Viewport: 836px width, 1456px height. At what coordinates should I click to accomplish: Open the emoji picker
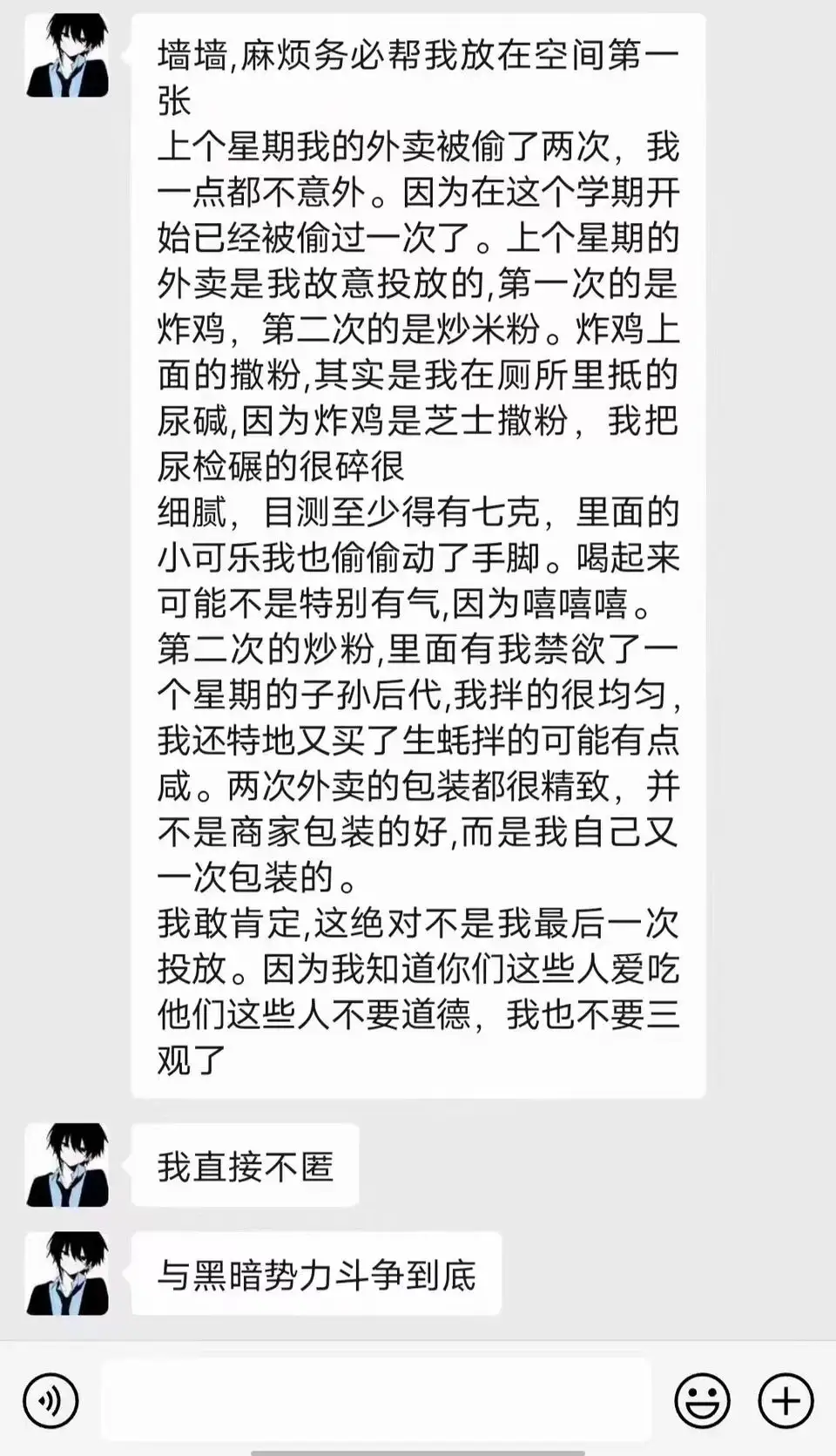[702, 1400]
